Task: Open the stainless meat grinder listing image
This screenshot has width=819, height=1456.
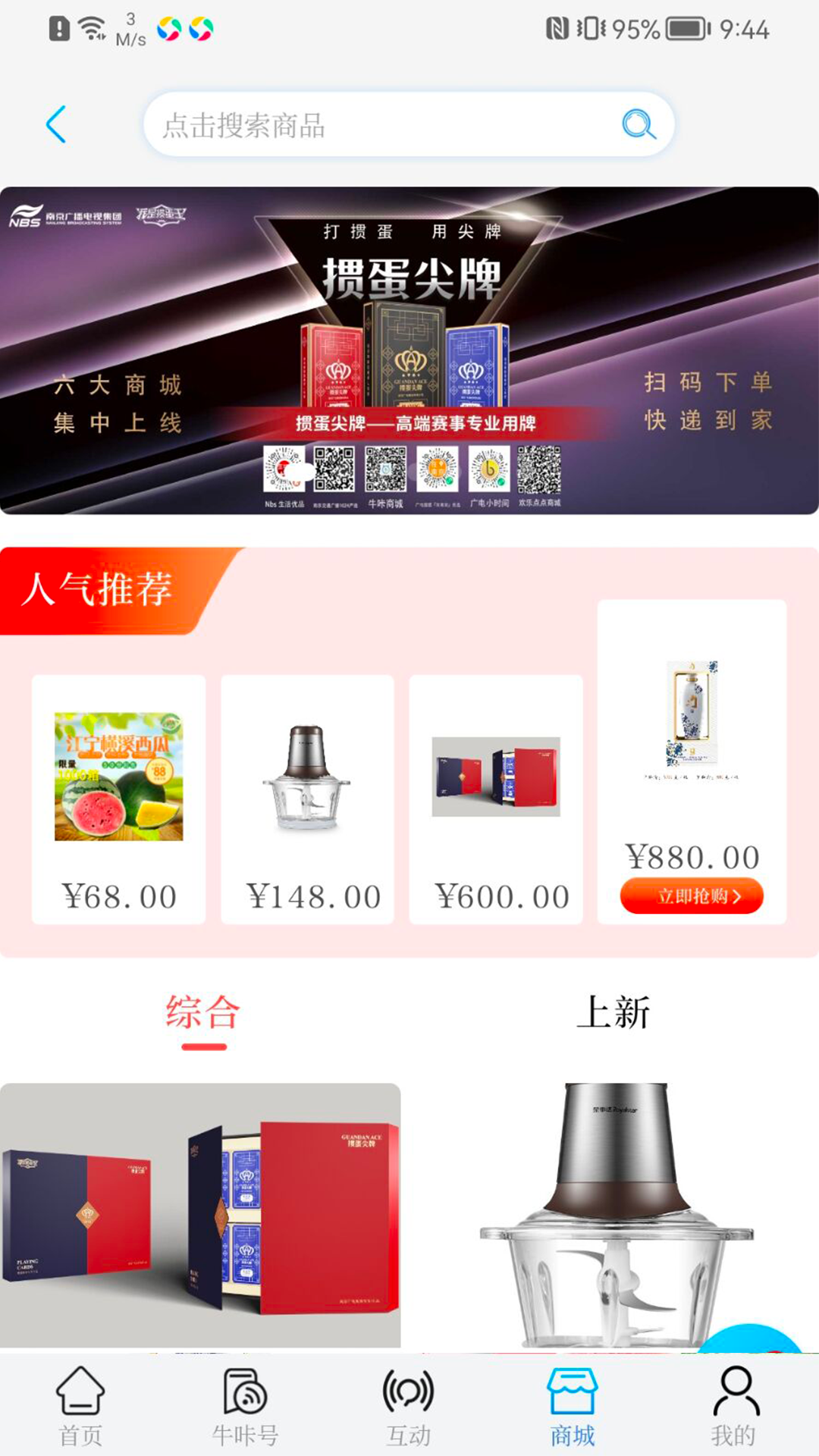Action: pos(614,1213)
